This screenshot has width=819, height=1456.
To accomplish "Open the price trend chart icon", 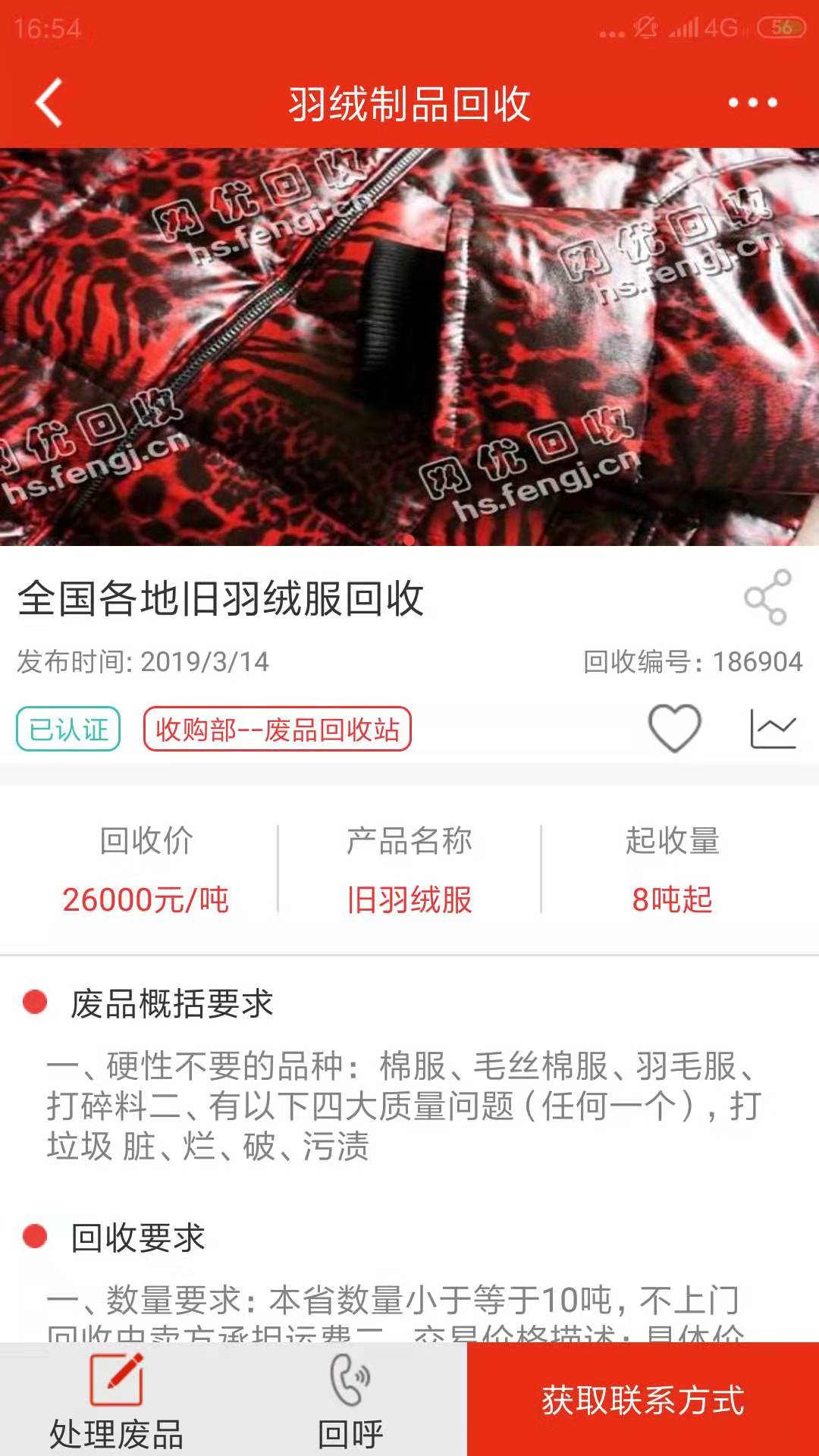I will [x=773, y=729].
